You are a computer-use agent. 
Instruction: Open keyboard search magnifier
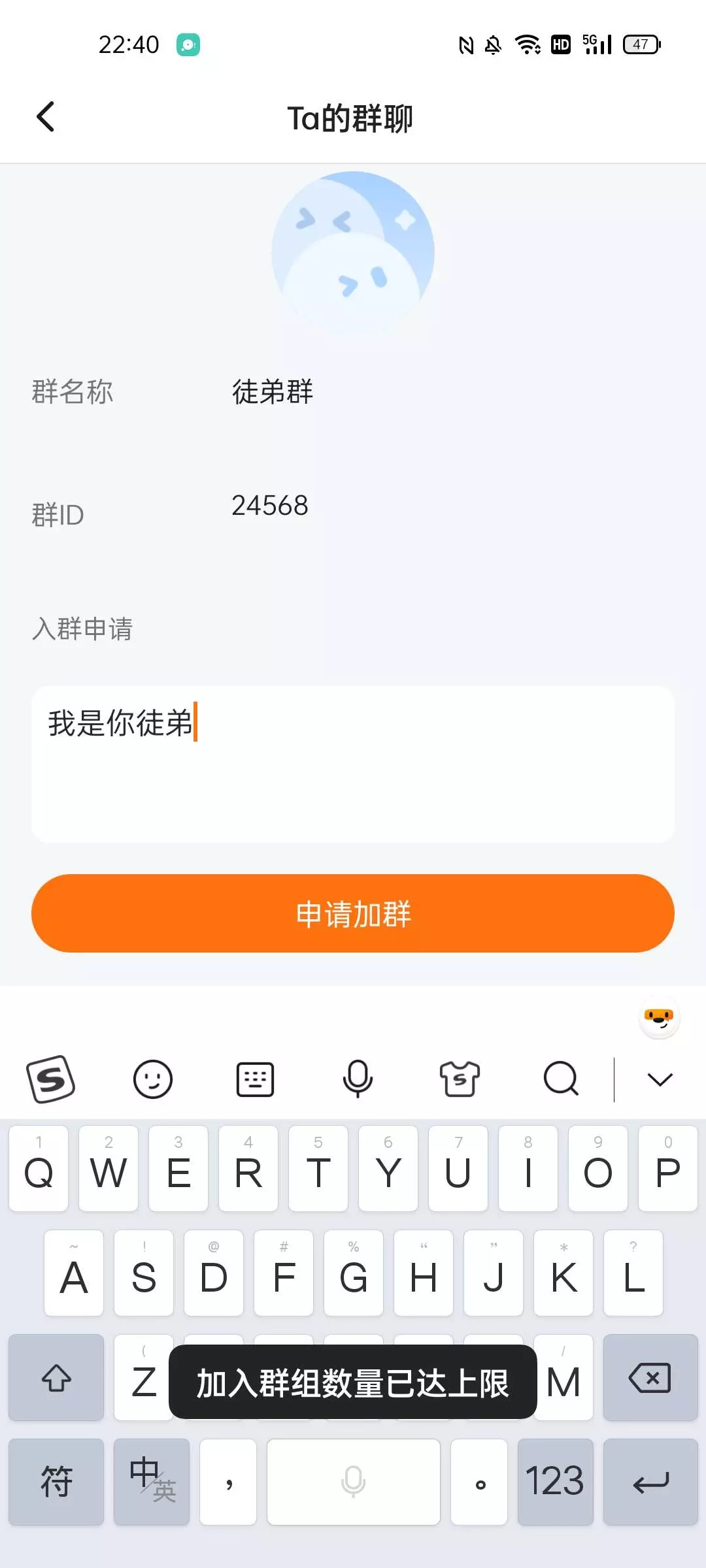click(561, 1079)
